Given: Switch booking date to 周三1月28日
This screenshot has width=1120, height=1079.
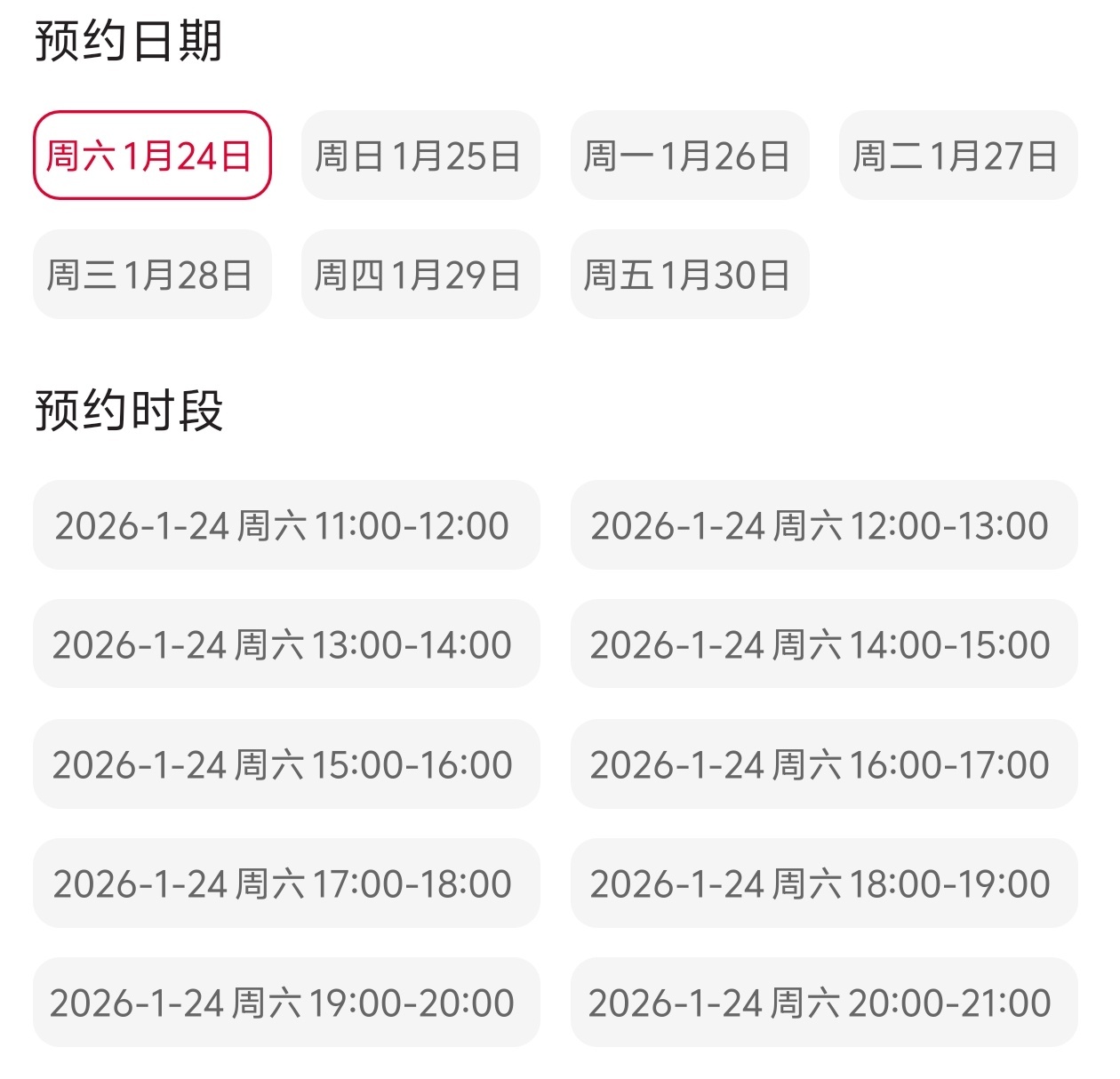Looking at the screenshot, I should coord(152,275).
